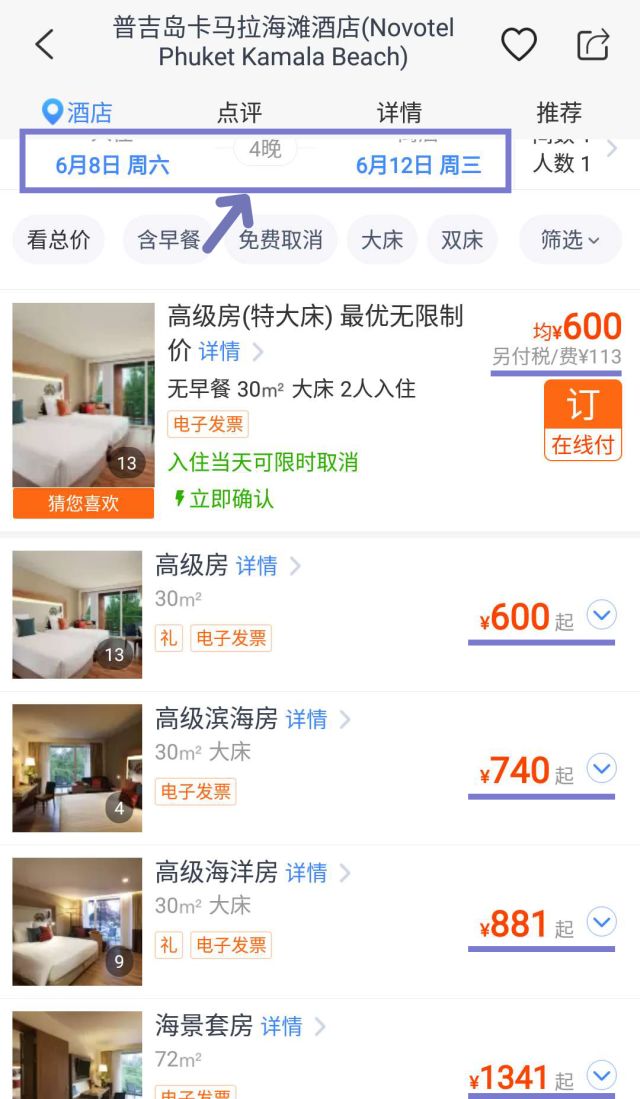Open the 筛选 dropdown
This screenshot has width=640, height=1099.
pyautogui.click(x=570, y=240)
